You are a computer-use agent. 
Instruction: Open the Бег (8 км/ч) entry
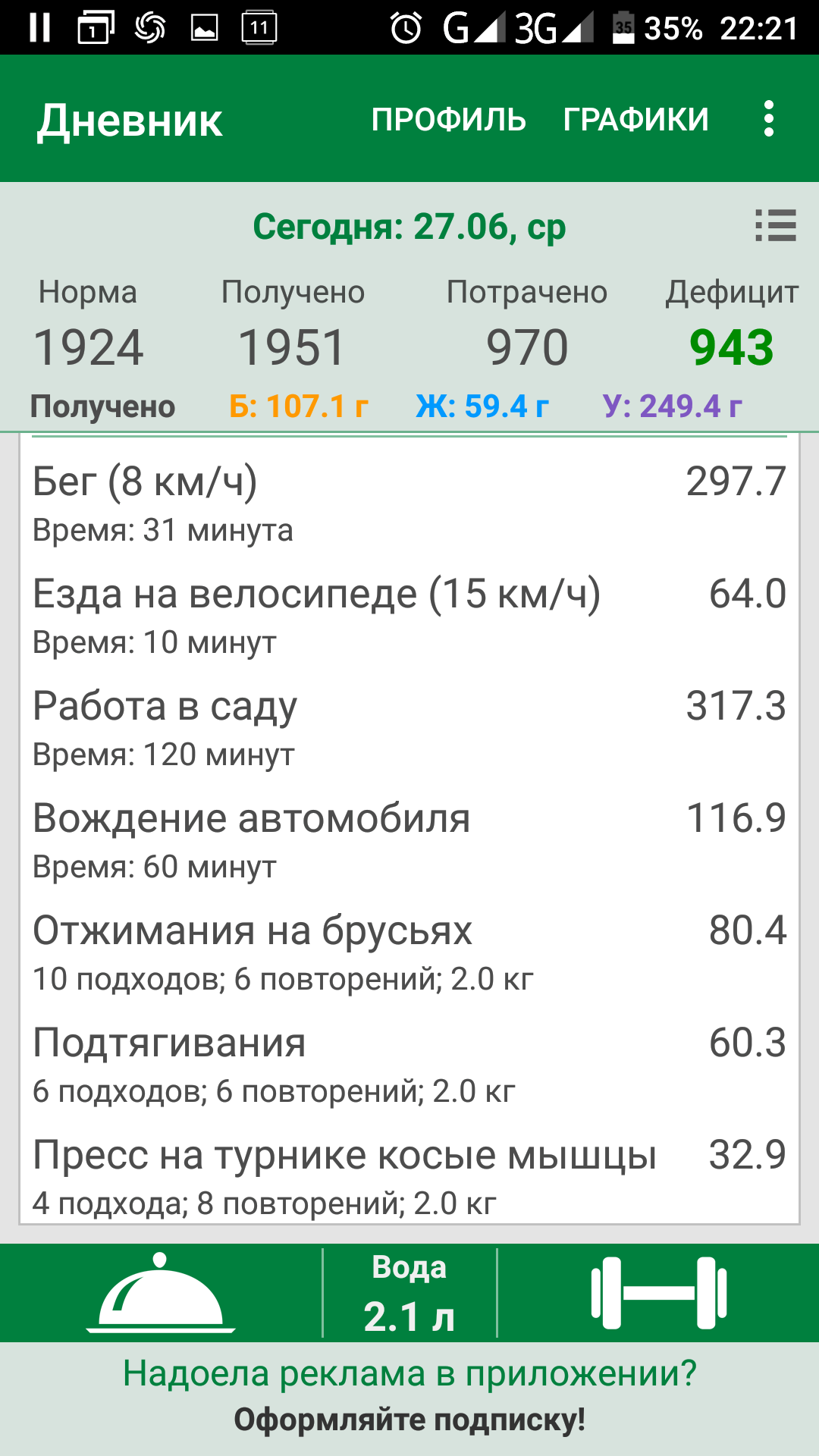point(409,502)
